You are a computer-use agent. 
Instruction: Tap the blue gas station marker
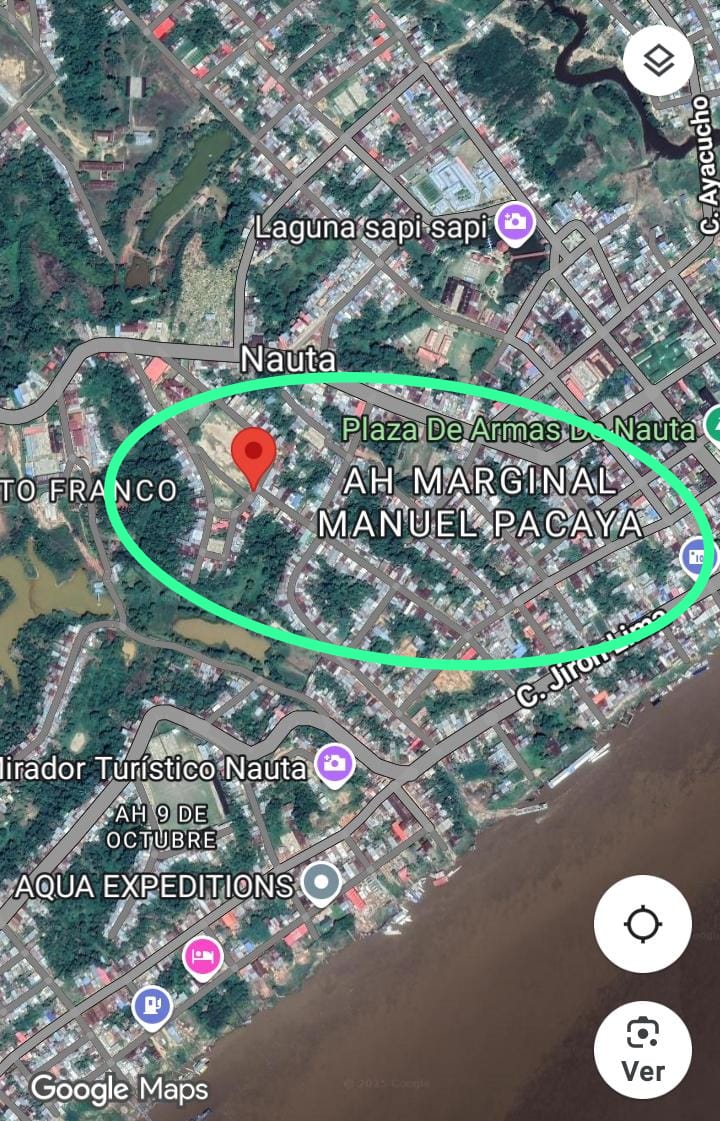click(x=151, y=1005)
